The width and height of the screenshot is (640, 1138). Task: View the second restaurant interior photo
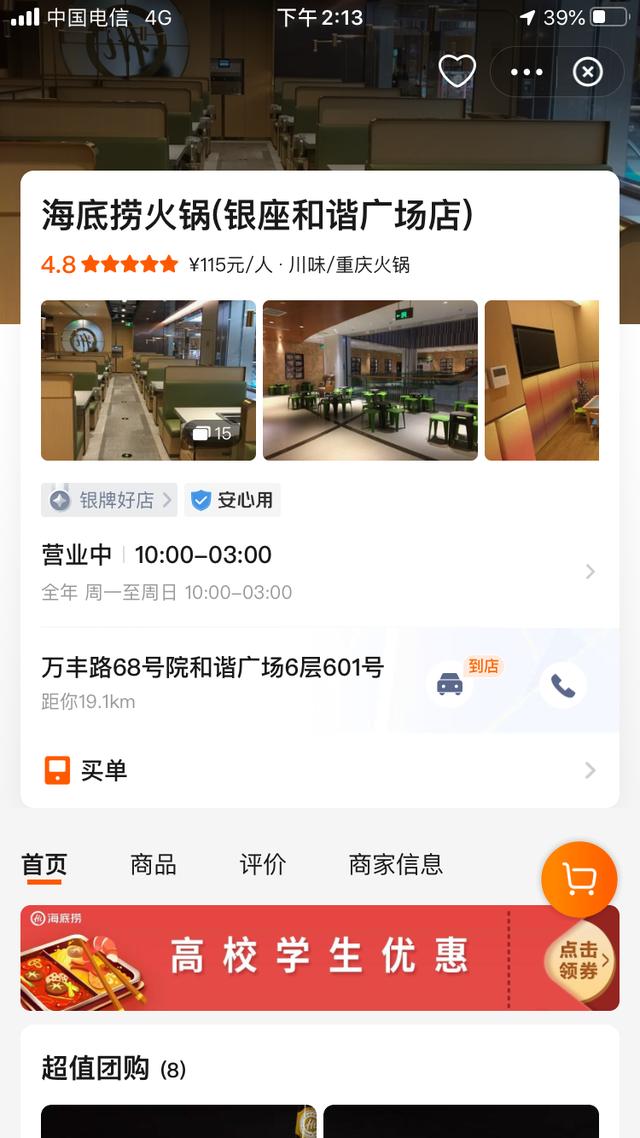point(370,380)
